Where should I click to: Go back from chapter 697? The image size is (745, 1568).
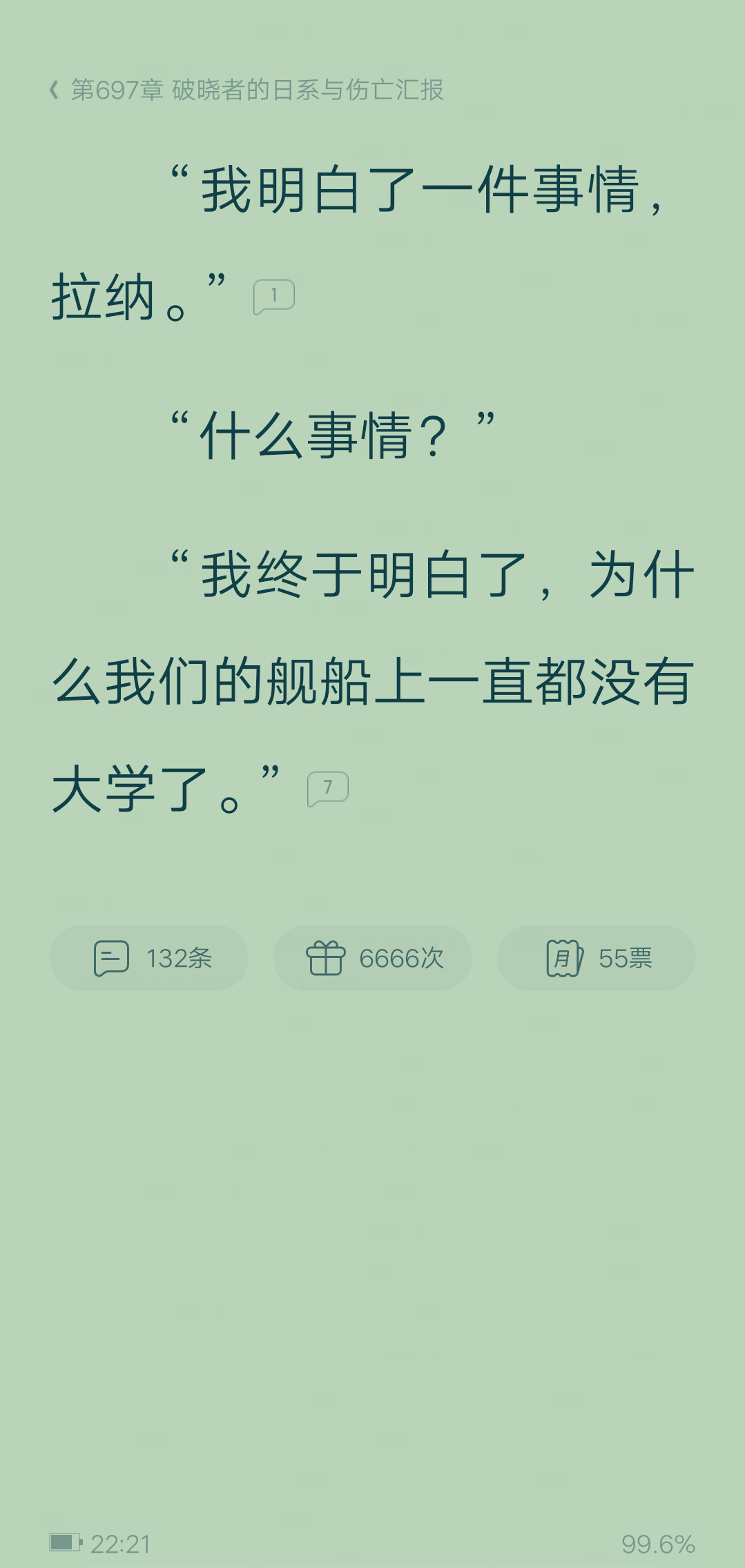click(54, 90)
